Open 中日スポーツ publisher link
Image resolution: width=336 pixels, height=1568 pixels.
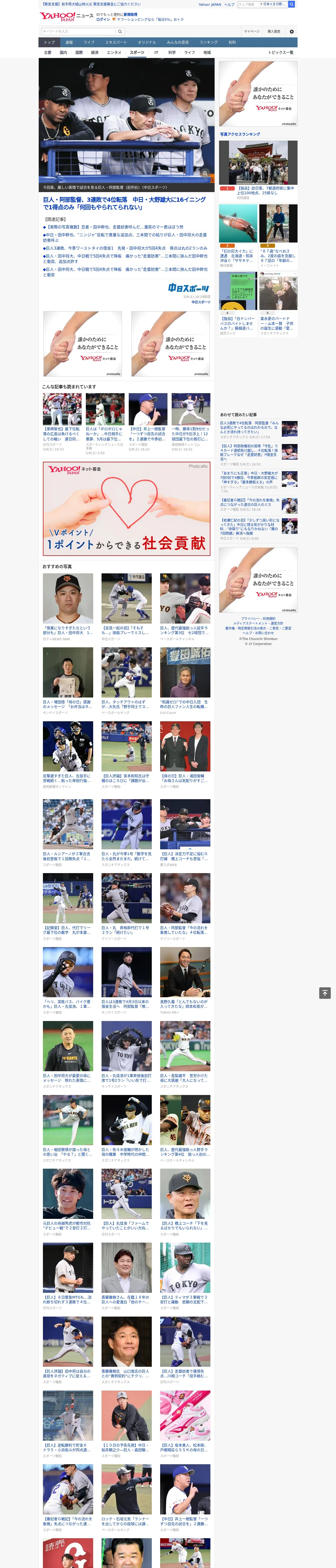[201, 302]
